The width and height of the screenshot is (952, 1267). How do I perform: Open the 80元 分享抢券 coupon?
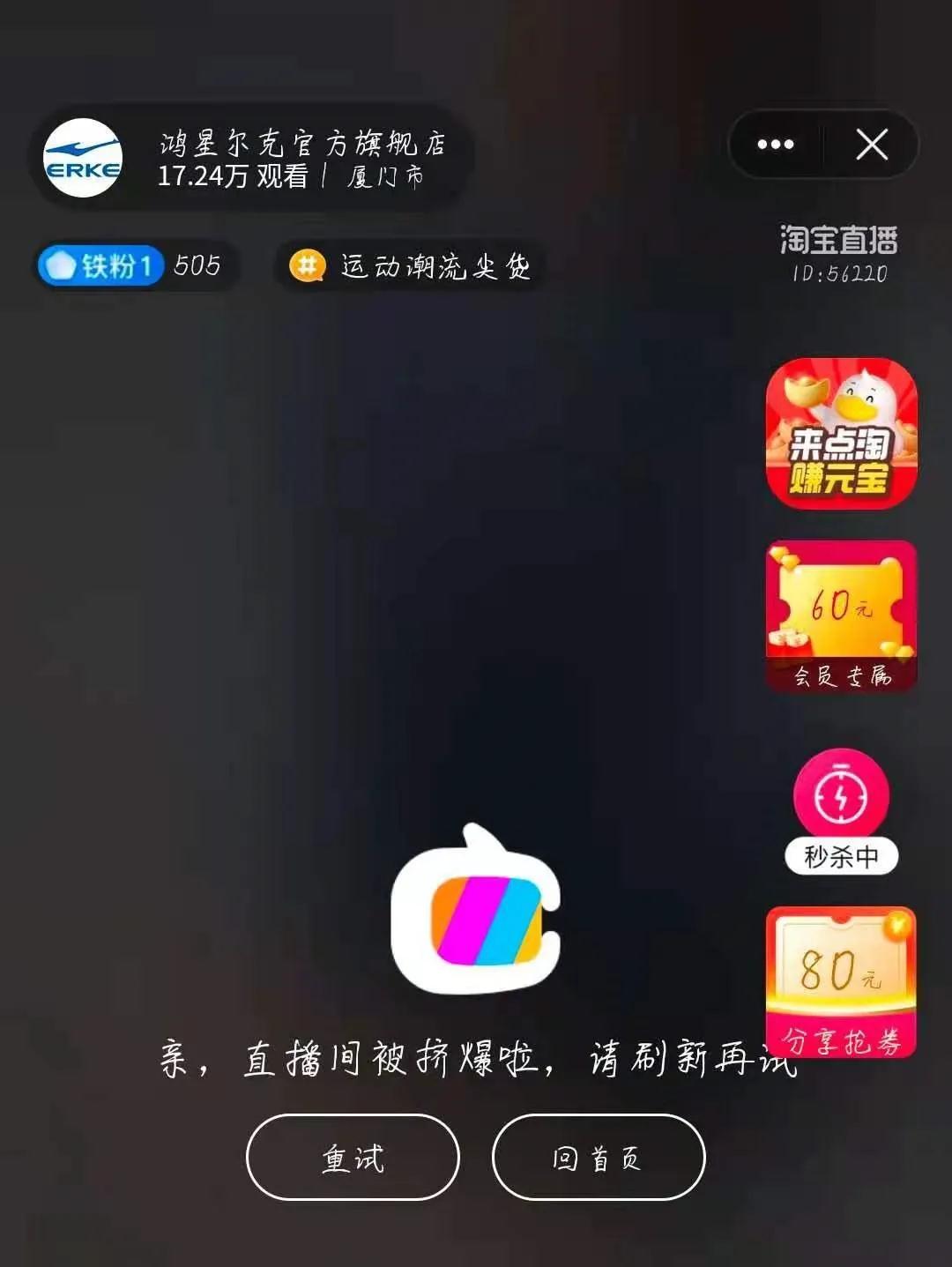[x=841, y=982]
